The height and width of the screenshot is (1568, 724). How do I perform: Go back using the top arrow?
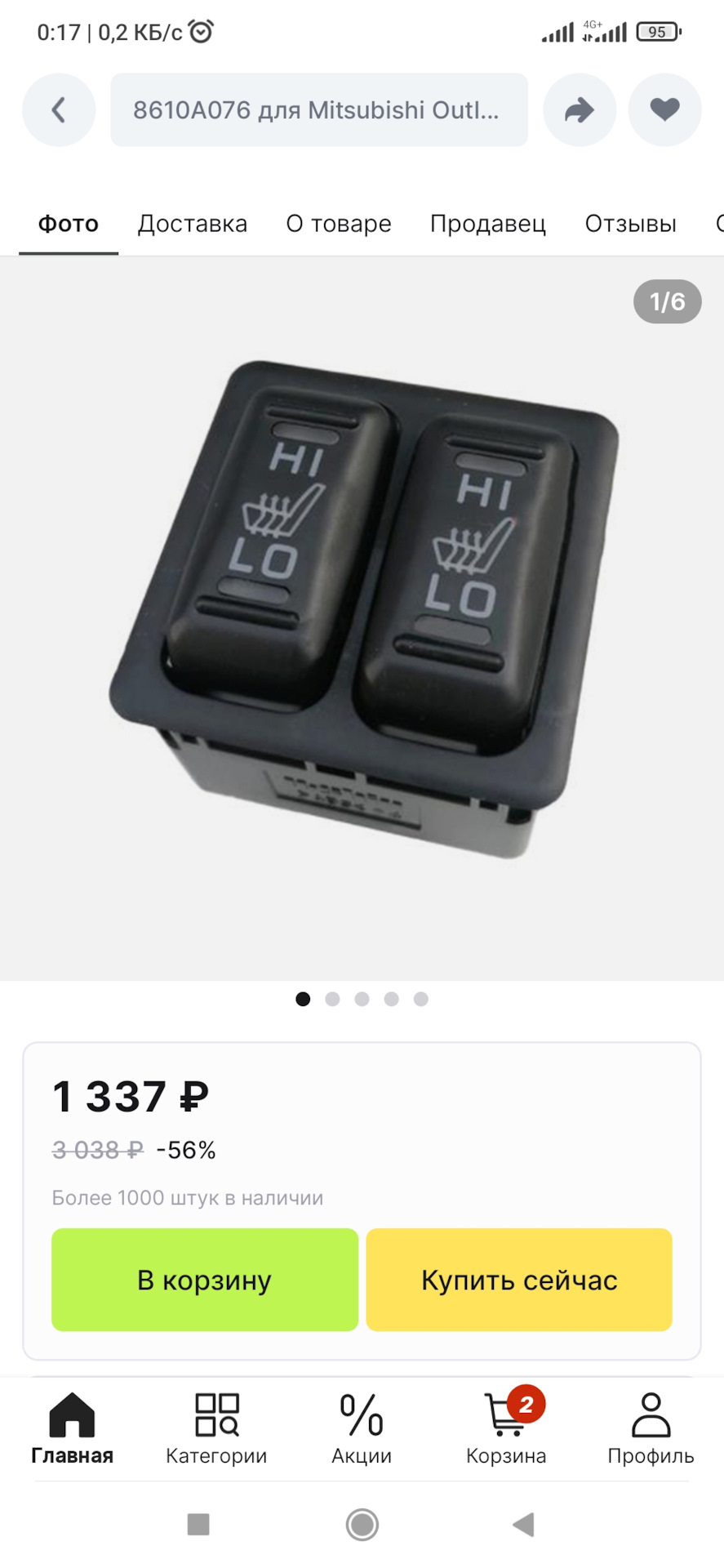click(59, 110)
